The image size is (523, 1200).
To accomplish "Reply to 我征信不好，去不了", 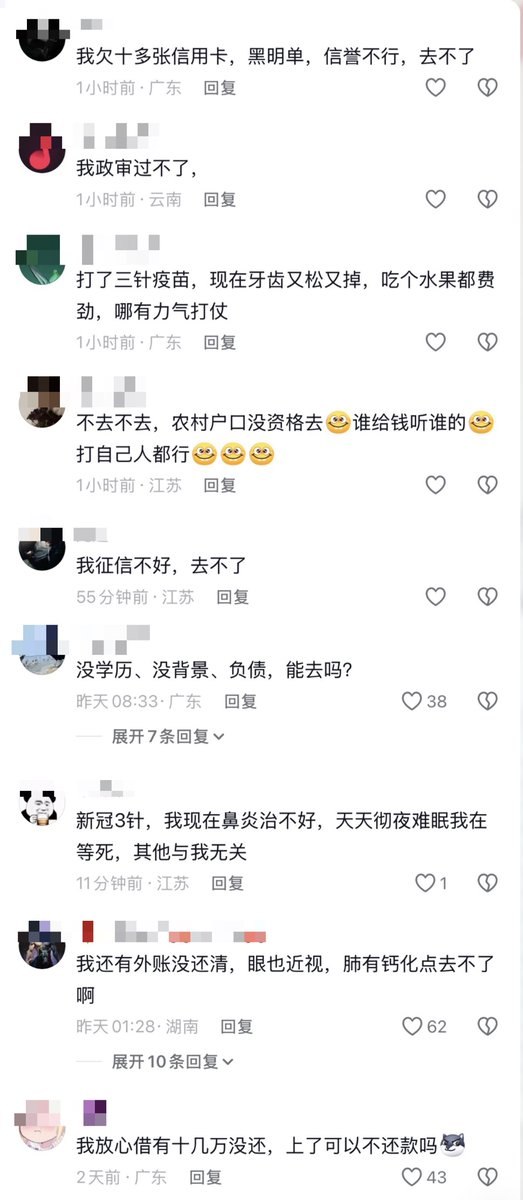I will click(x=233, y=597).
